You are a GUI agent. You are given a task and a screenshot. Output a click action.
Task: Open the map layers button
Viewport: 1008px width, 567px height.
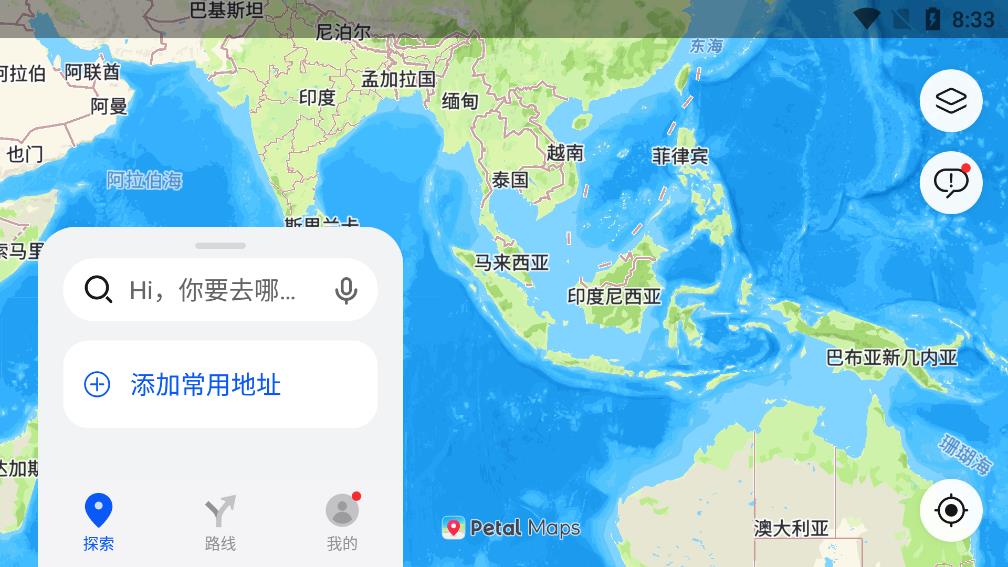tap(950, 101)
